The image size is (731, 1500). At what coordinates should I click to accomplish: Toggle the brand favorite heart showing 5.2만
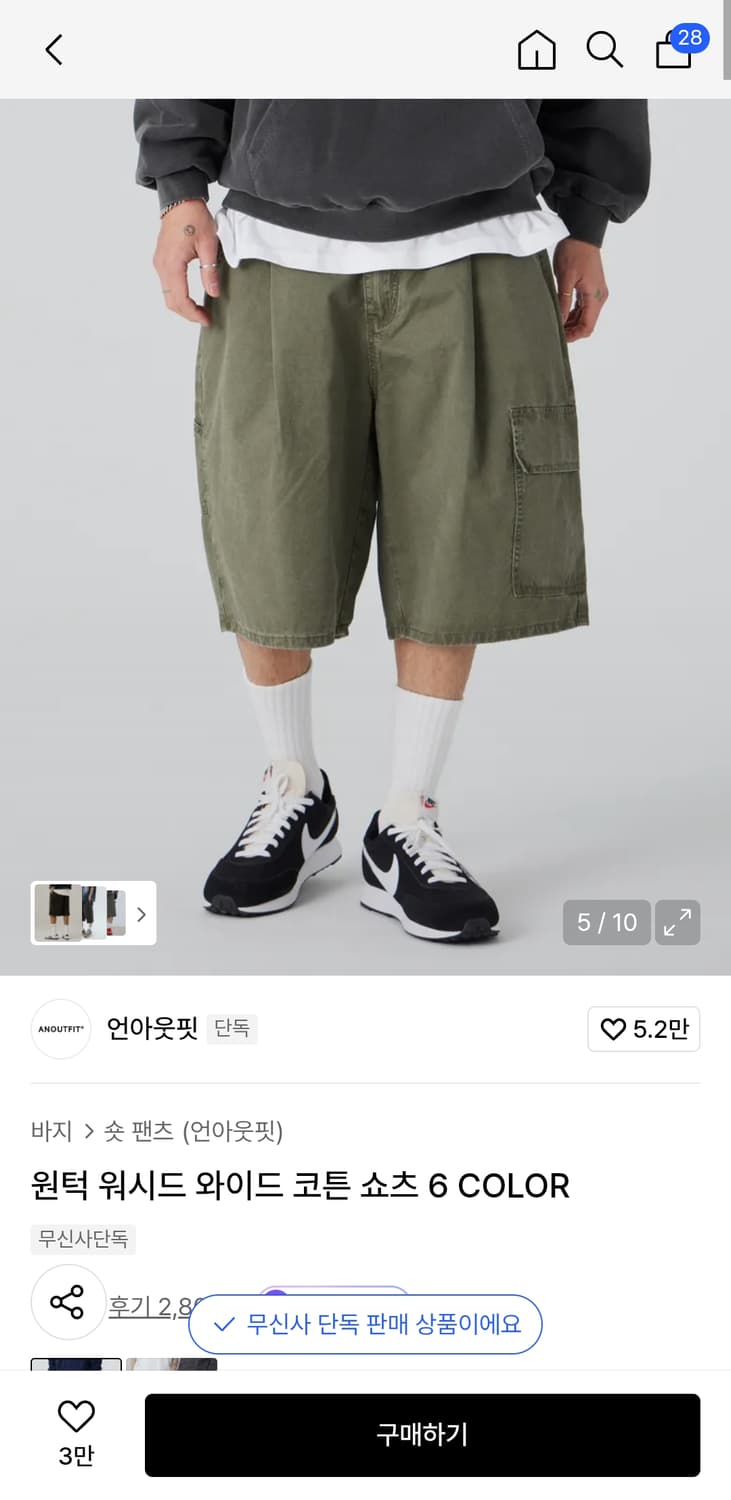(x=643, y=1029)
